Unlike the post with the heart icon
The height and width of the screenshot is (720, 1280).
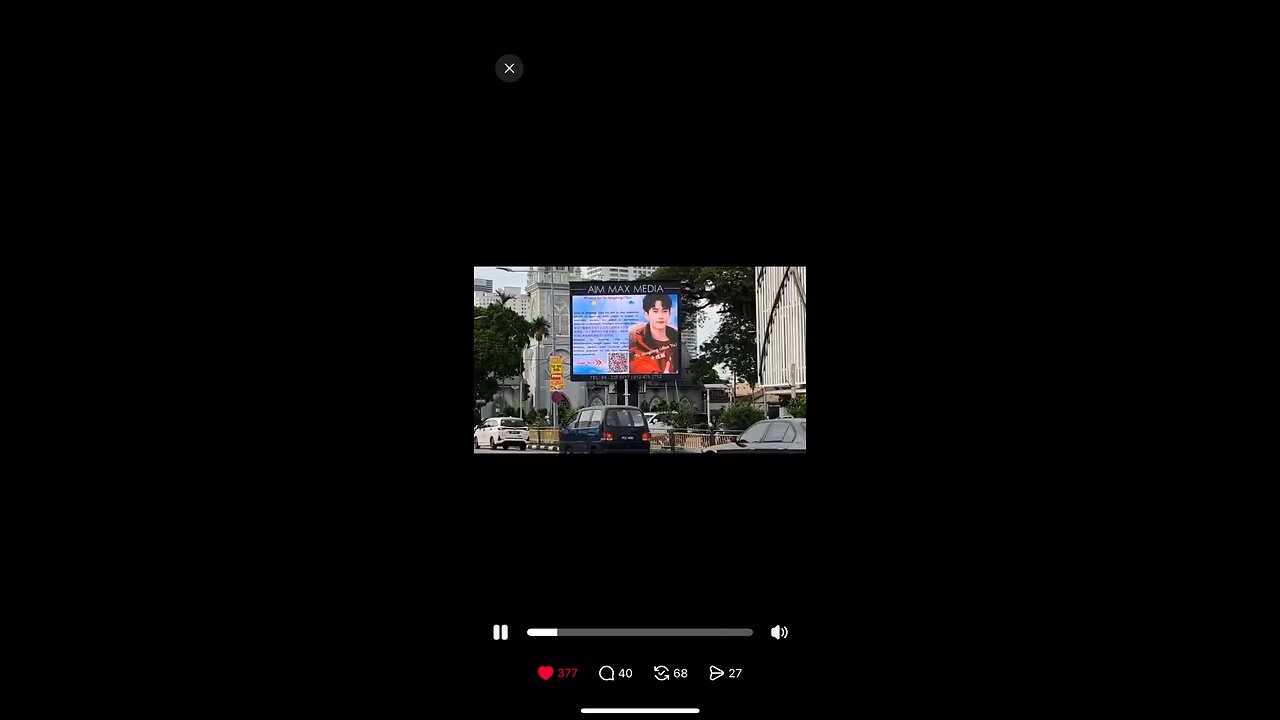pyautogui.click(x=546, y=673)
